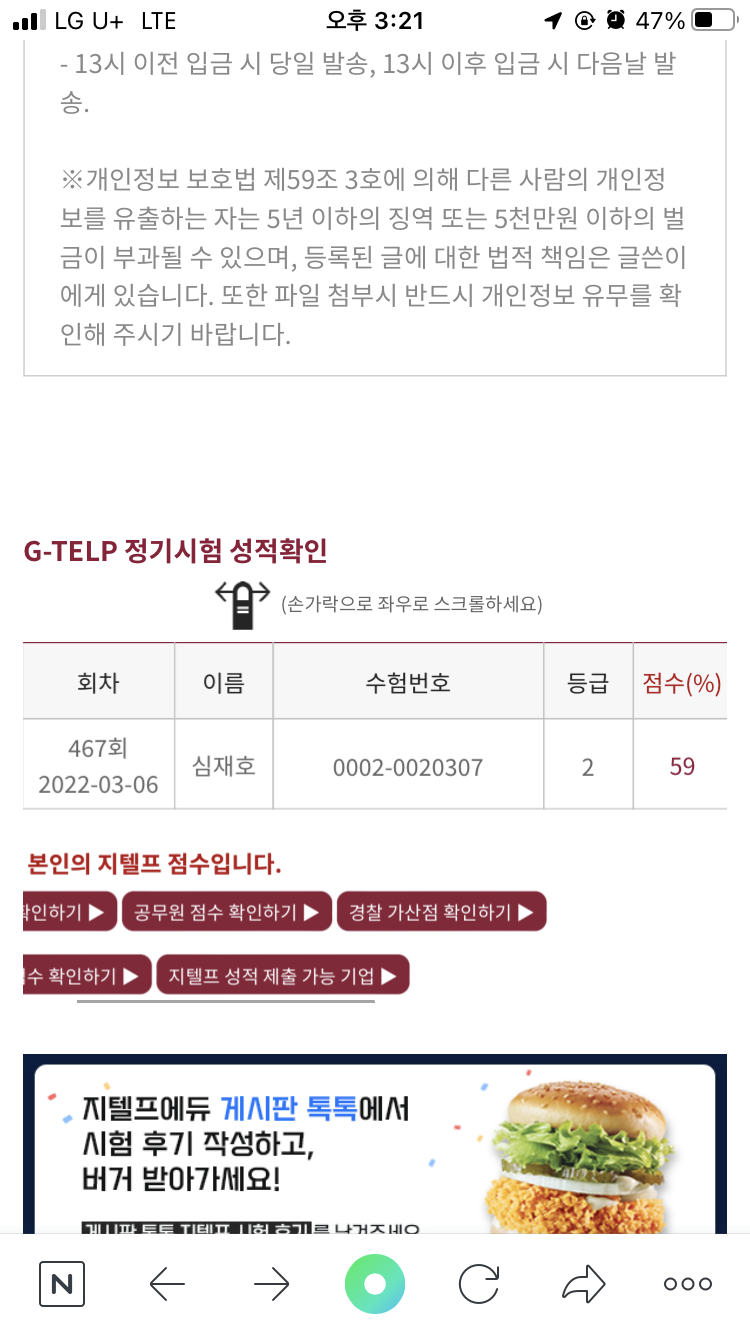Open the burger review event banner
The height and width of the screenshot is (1334, 750).
pyautogui.click(x=375, y=1143)
